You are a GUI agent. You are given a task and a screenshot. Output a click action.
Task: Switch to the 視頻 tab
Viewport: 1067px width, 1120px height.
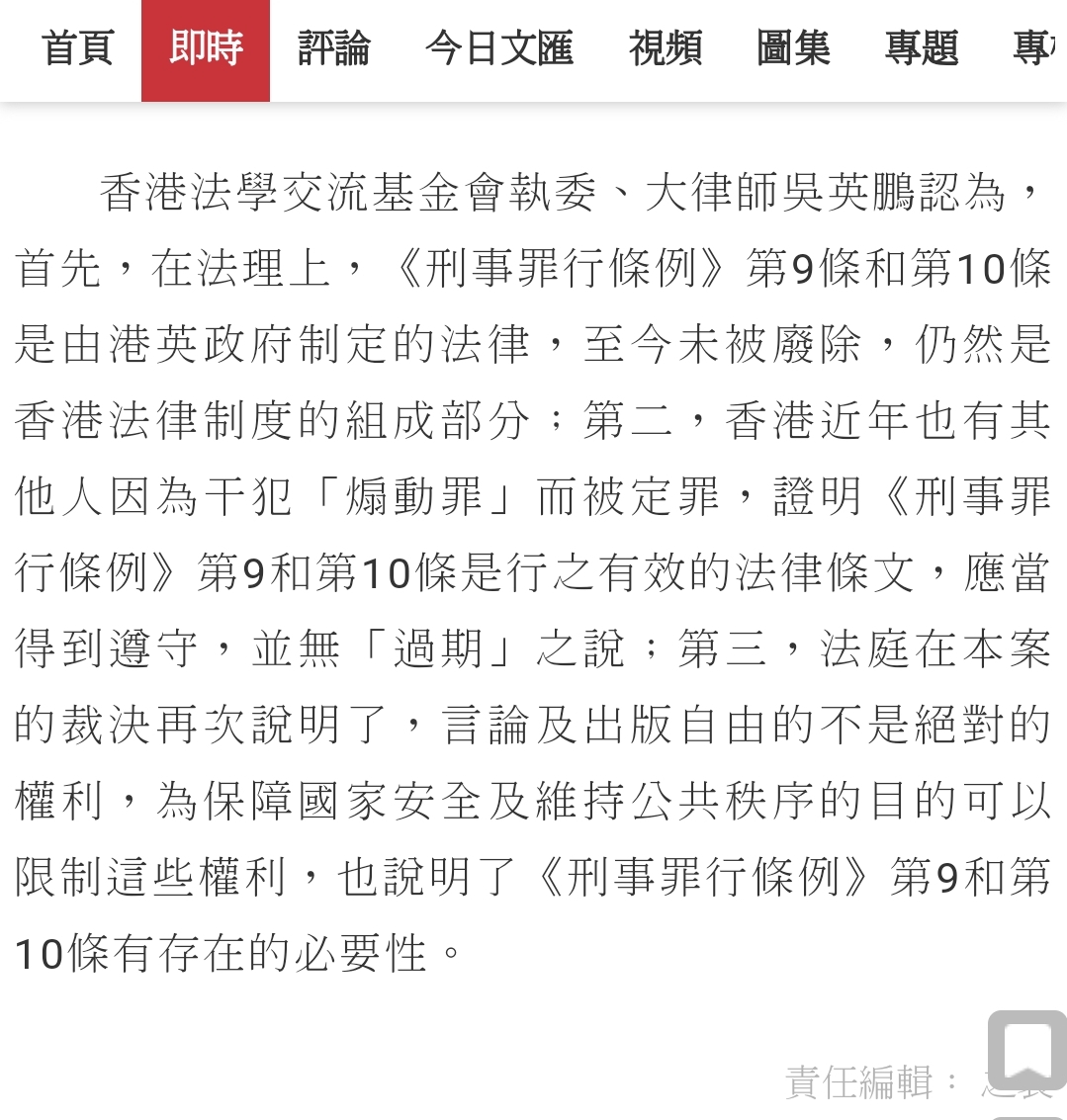[666, 48]
